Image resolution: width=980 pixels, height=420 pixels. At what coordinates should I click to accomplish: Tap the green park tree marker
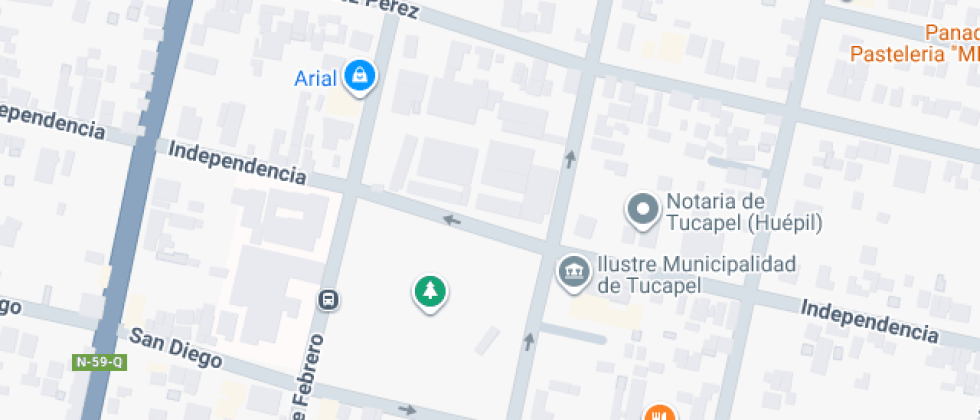click(430, 291)
